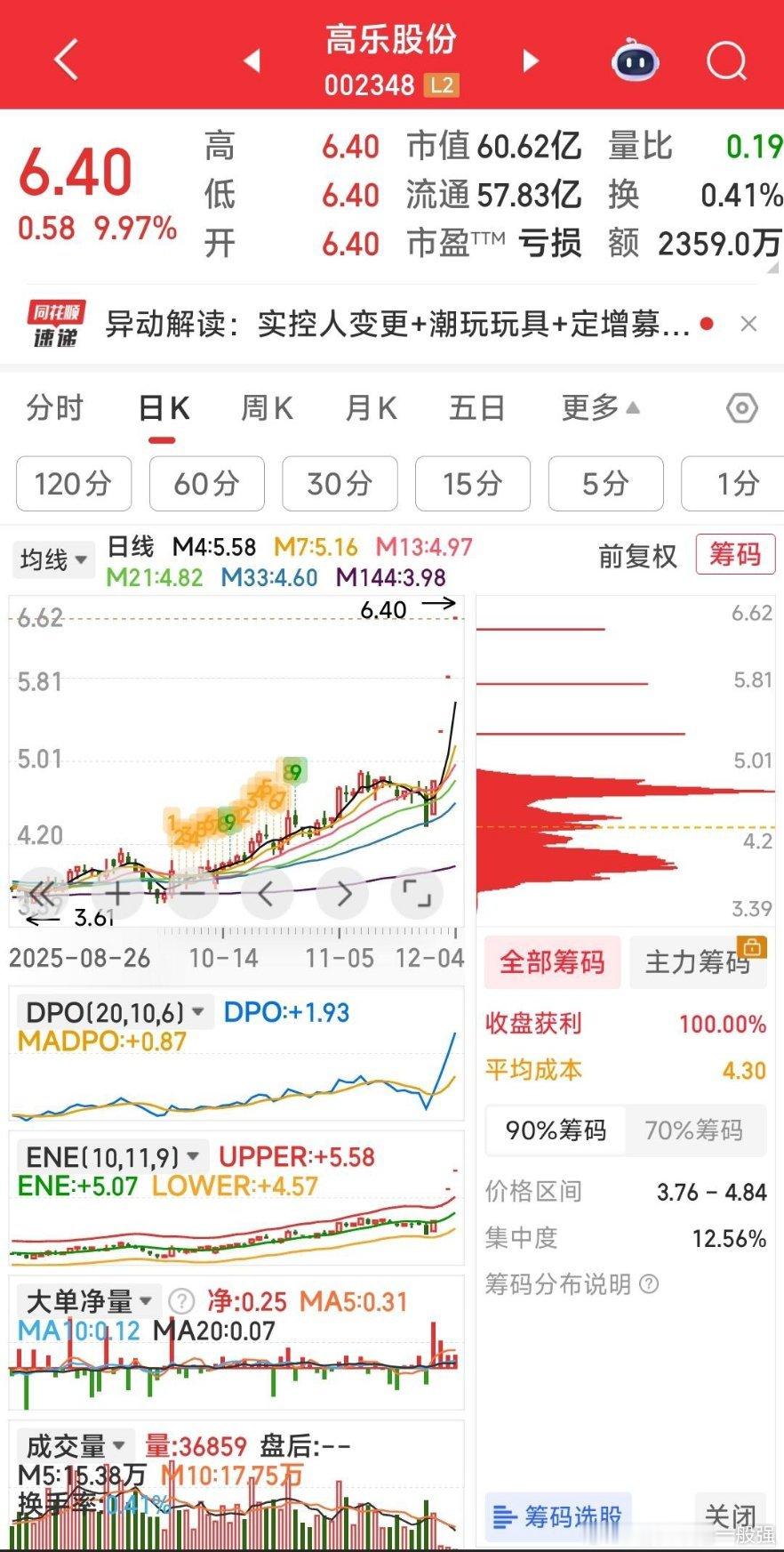Screen dimensions: 784x1552
Task: Open chart settings hexagon icon
Action: pos(741,408)
